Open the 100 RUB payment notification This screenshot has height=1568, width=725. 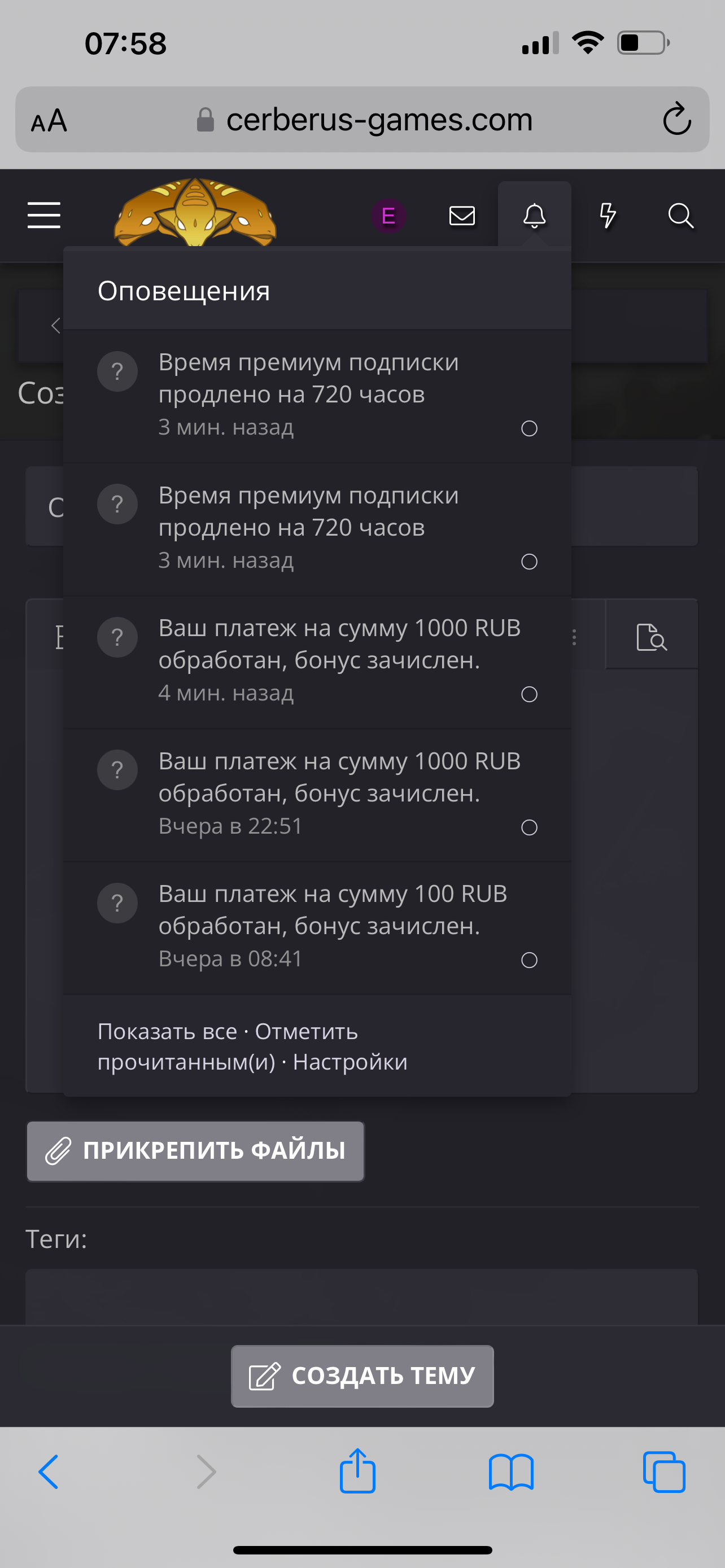click(317, 927)
